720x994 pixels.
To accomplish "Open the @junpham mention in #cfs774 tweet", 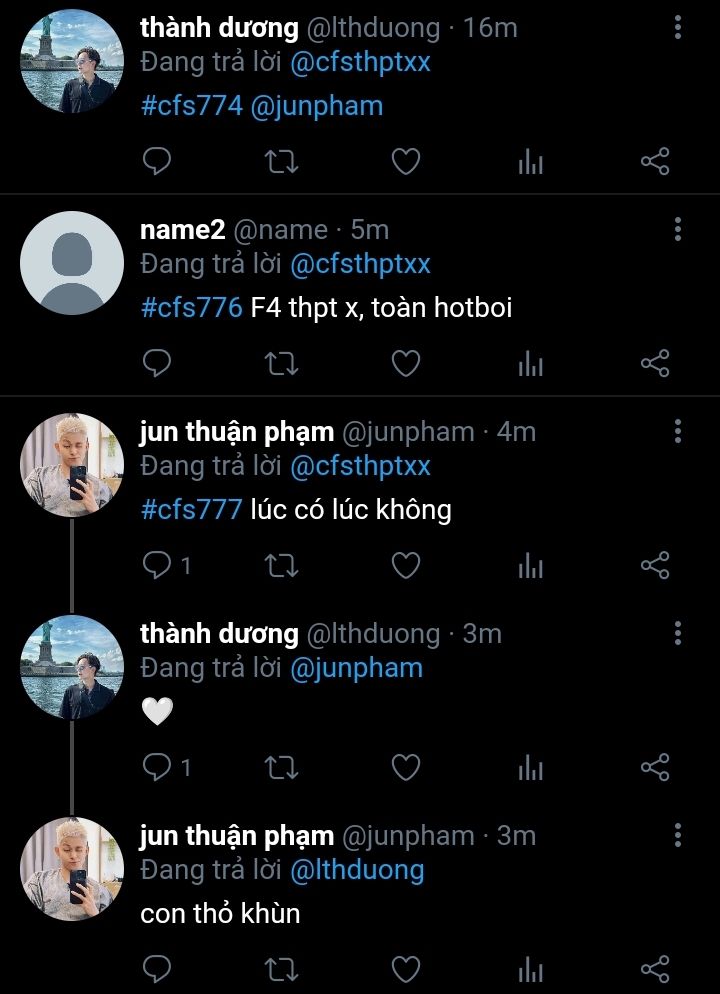I will point(317,106).
